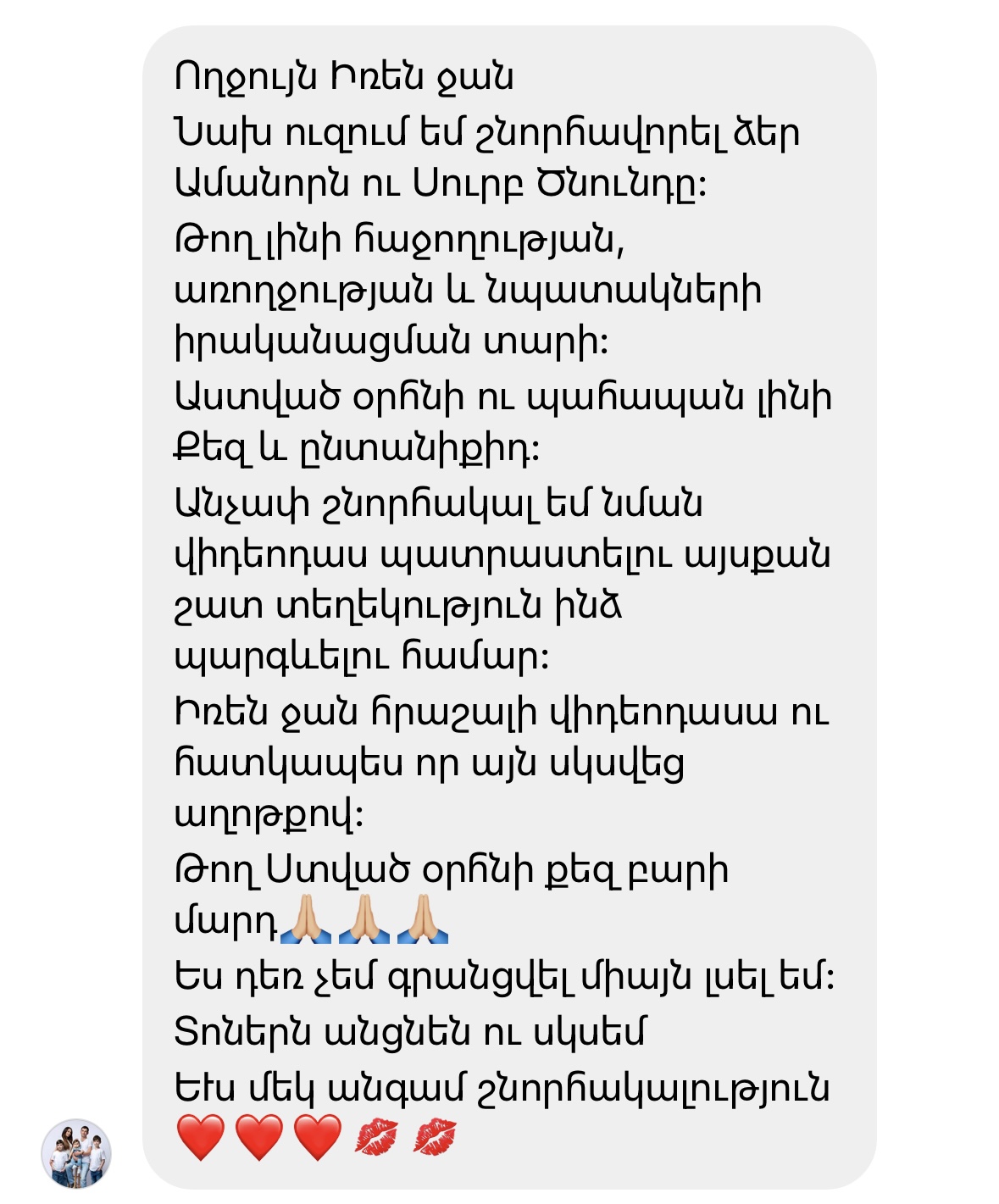Open the sender's profile picture avatar

[76, 1154]
